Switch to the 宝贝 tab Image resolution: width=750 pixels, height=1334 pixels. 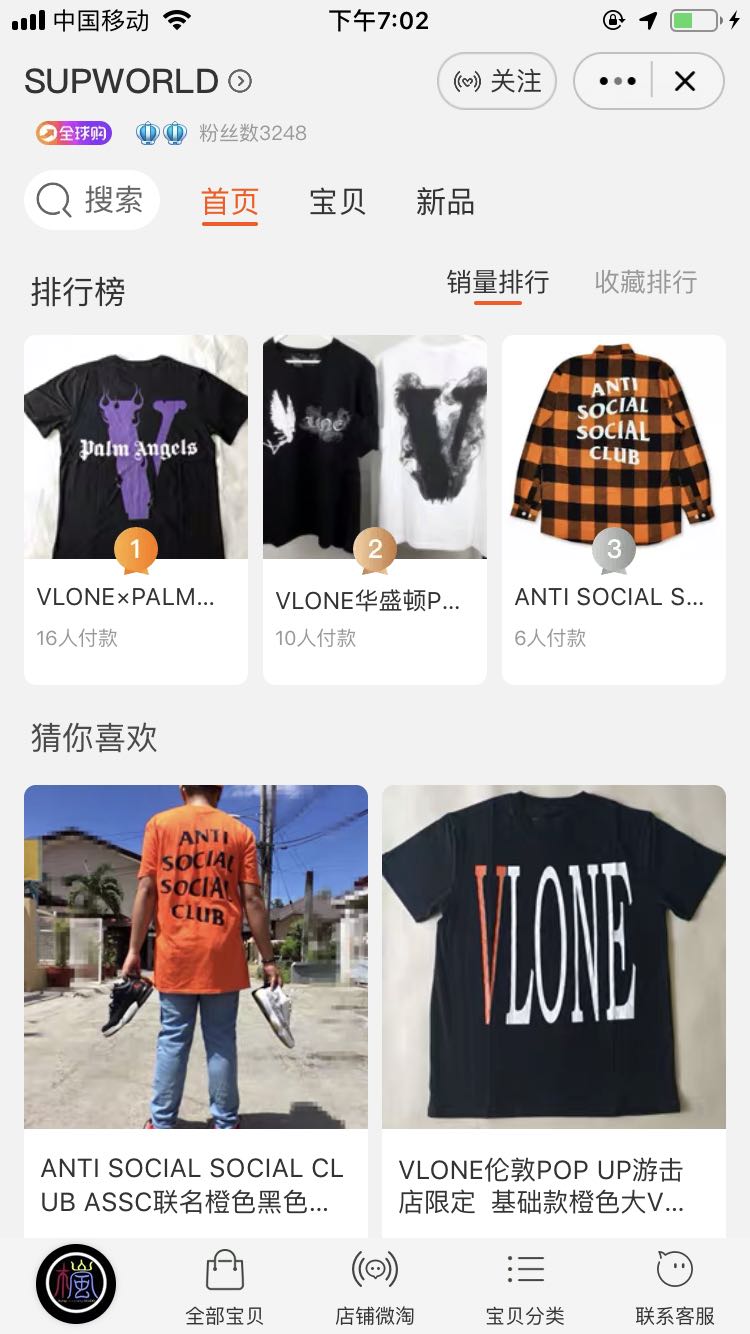pyautogui.click(x=337, y=203)
